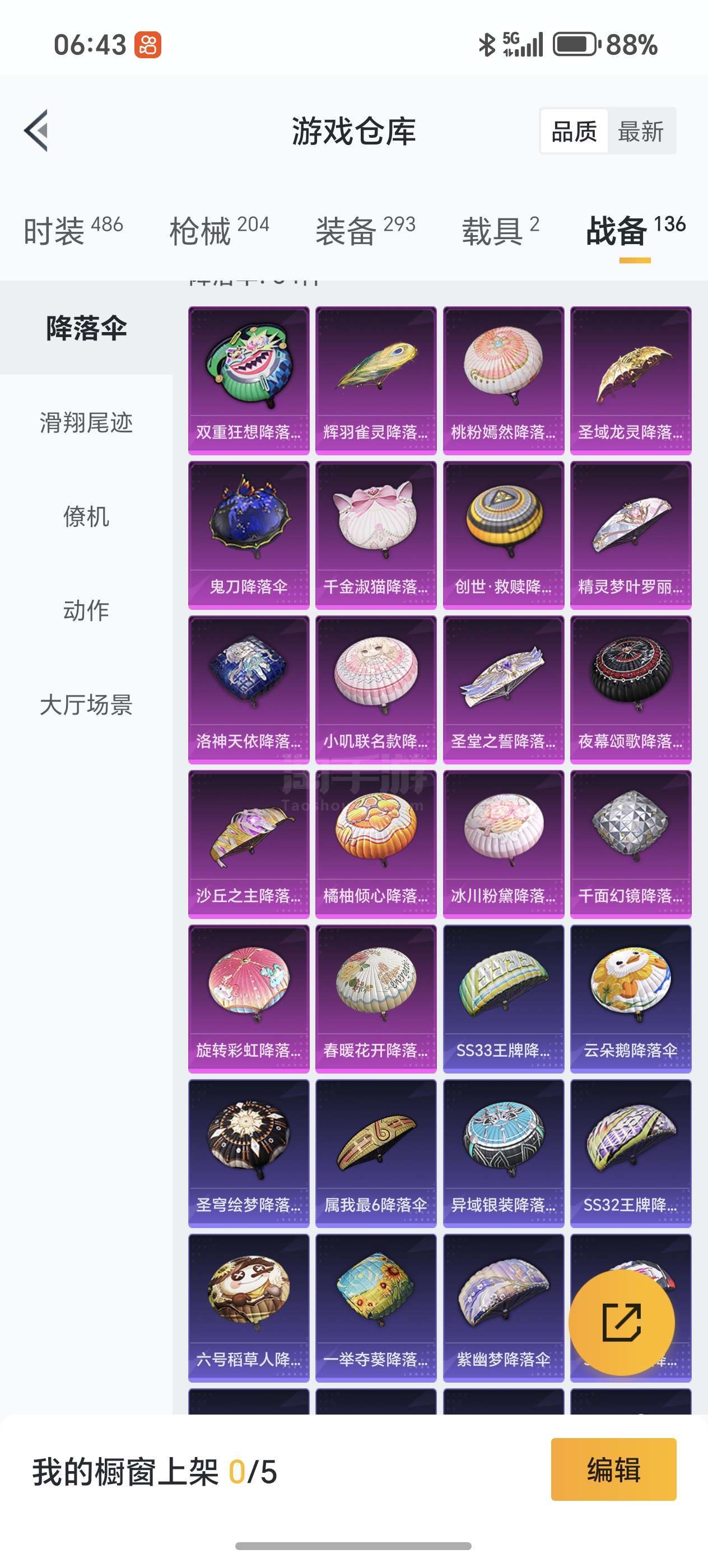Select the 属我最6降落伞 item
Image resolution: width=708 pixels, height=1568 pixels.
376,1153
